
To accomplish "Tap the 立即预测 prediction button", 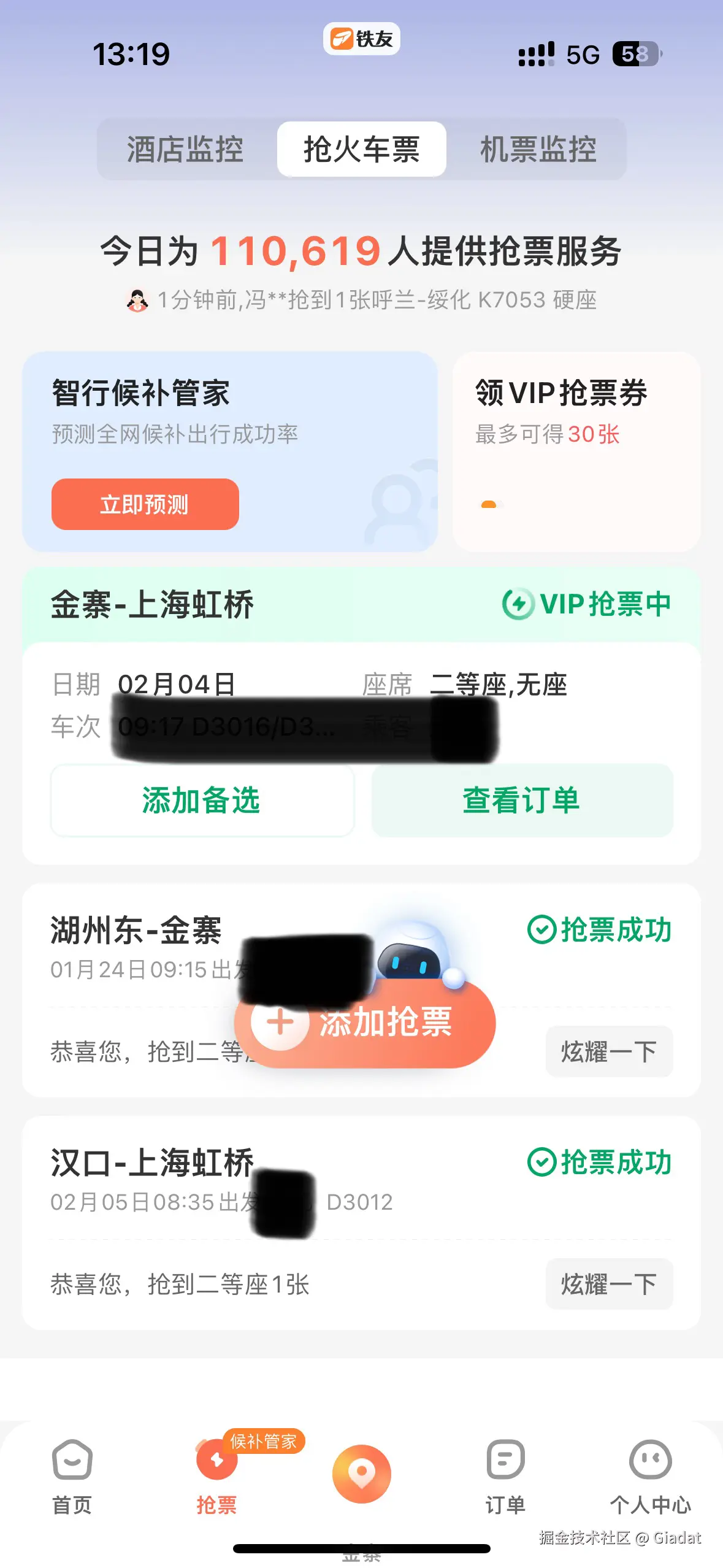I will (x=145, y=504).
